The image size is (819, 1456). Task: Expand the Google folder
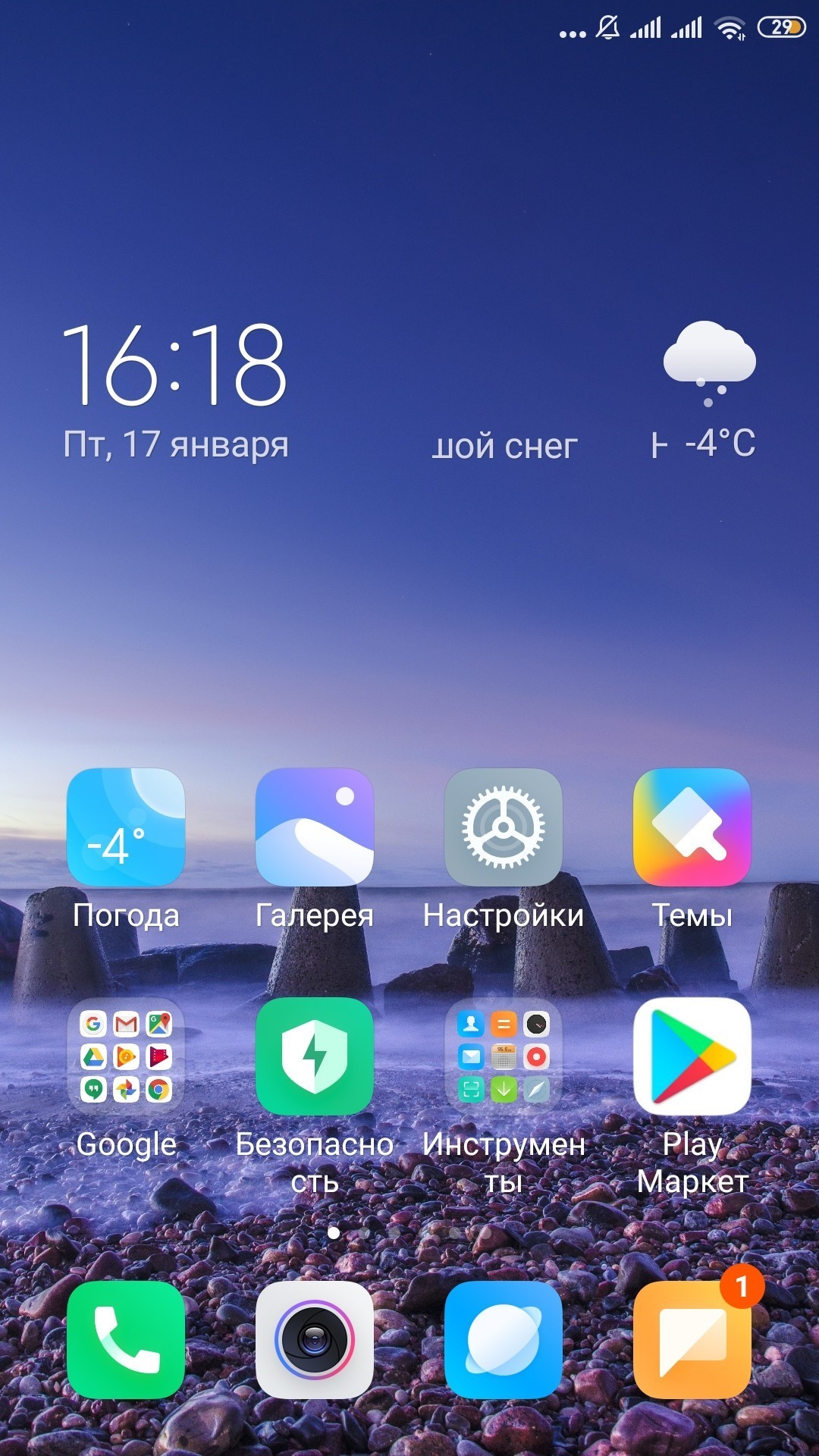click(126, 1056)
